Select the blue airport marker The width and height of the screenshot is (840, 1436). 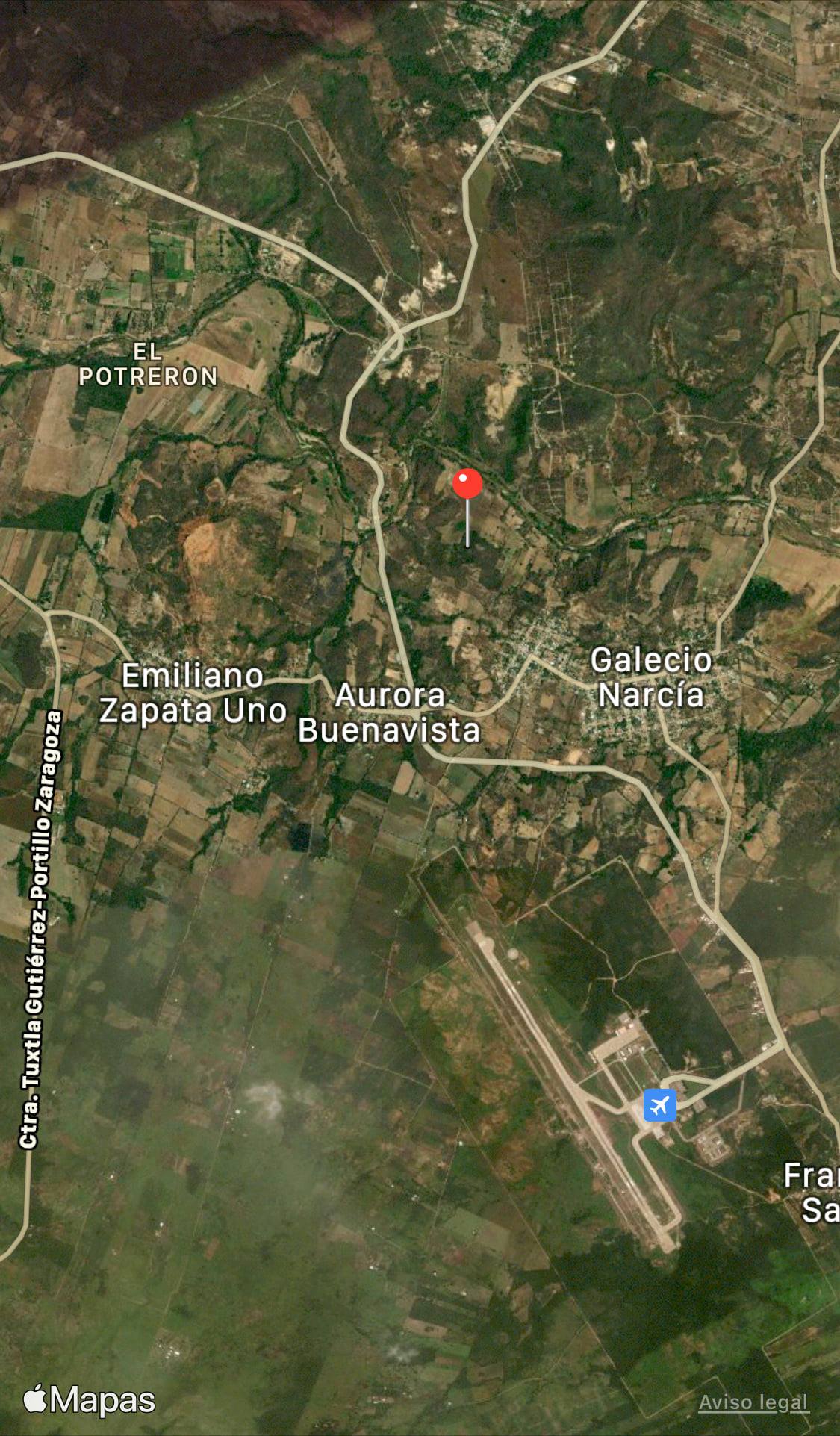(659, 1105)
